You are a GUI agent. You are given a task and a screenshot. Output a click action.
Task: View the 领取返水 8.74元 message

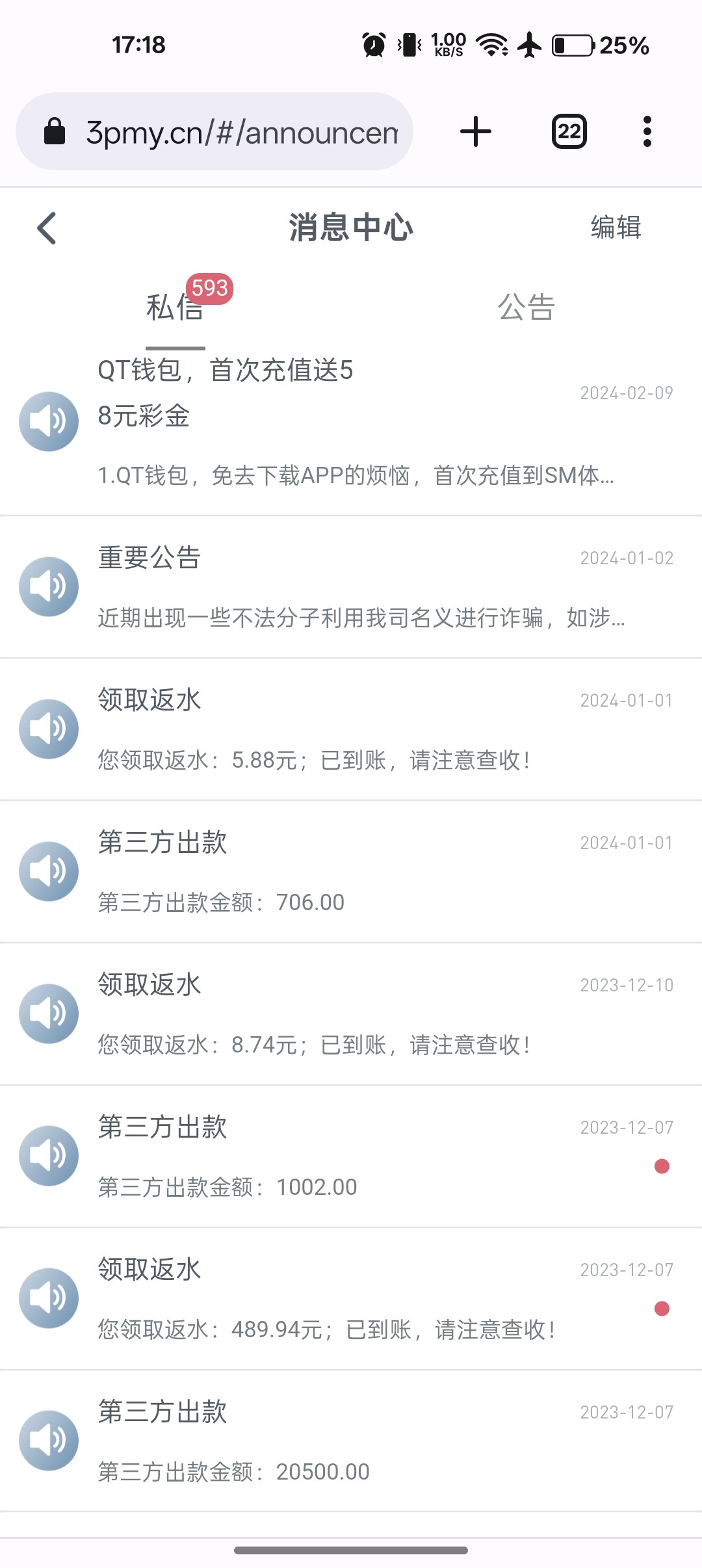[351, 1014]
